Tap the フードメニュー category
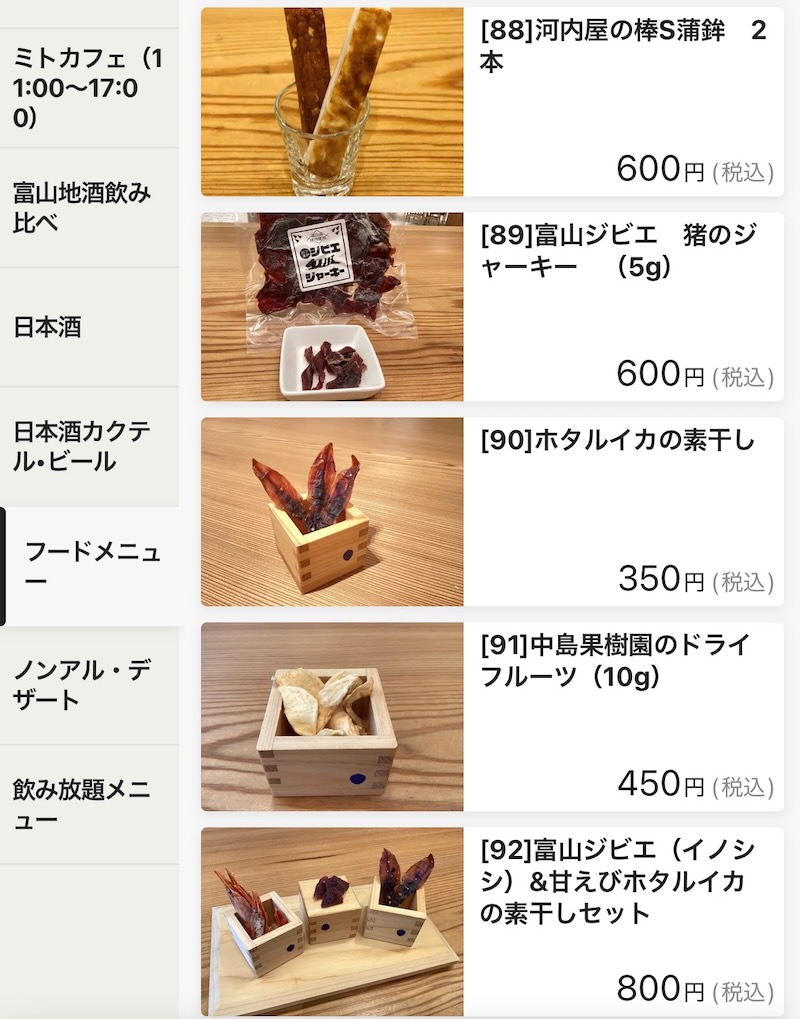Viewport: 800px width, 1019px height. (x=92, y=566)
